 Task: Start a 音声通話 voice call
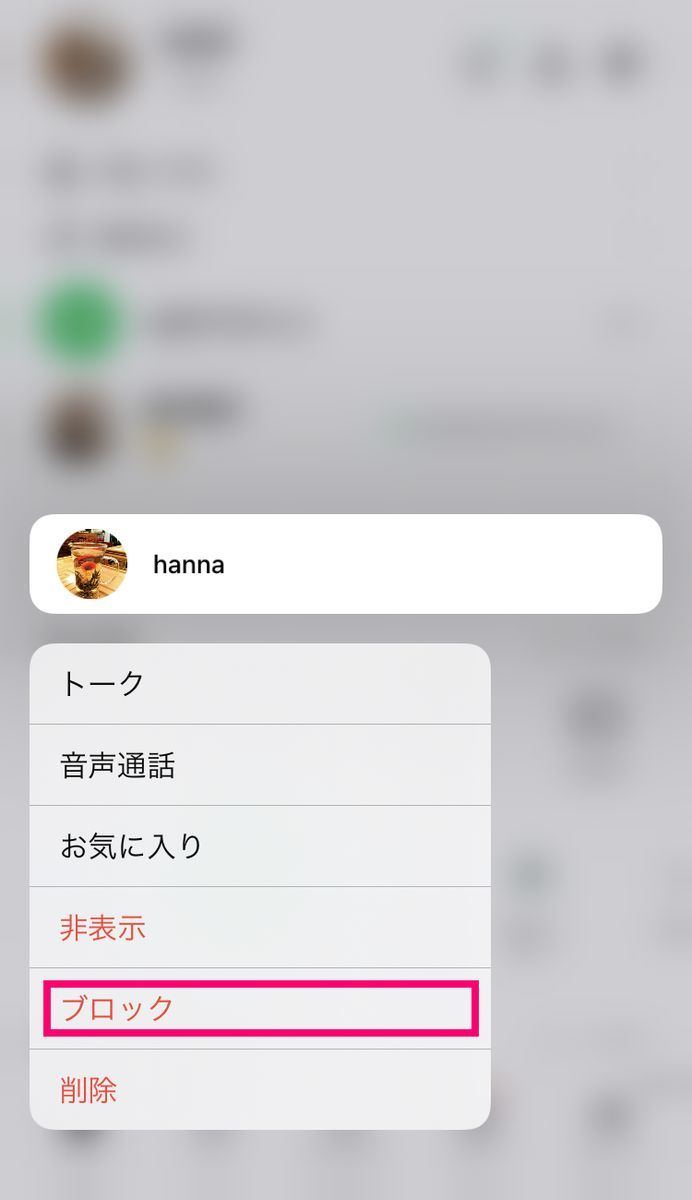(x=260, y=765)
